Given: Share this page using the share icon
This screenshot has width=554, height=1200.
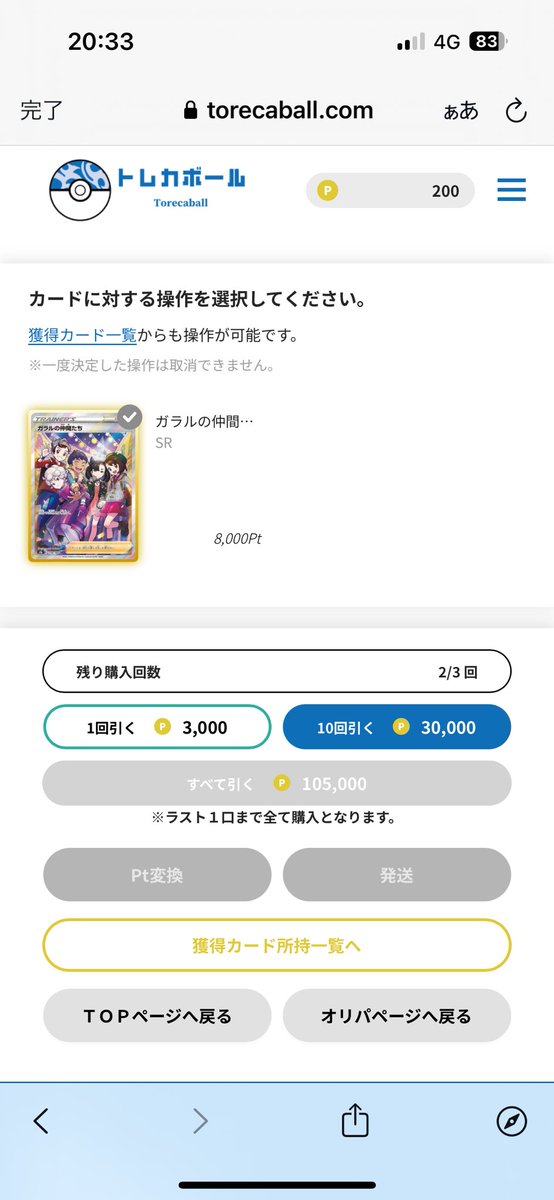Looking at the screenshot, I should coord(355,1120).
